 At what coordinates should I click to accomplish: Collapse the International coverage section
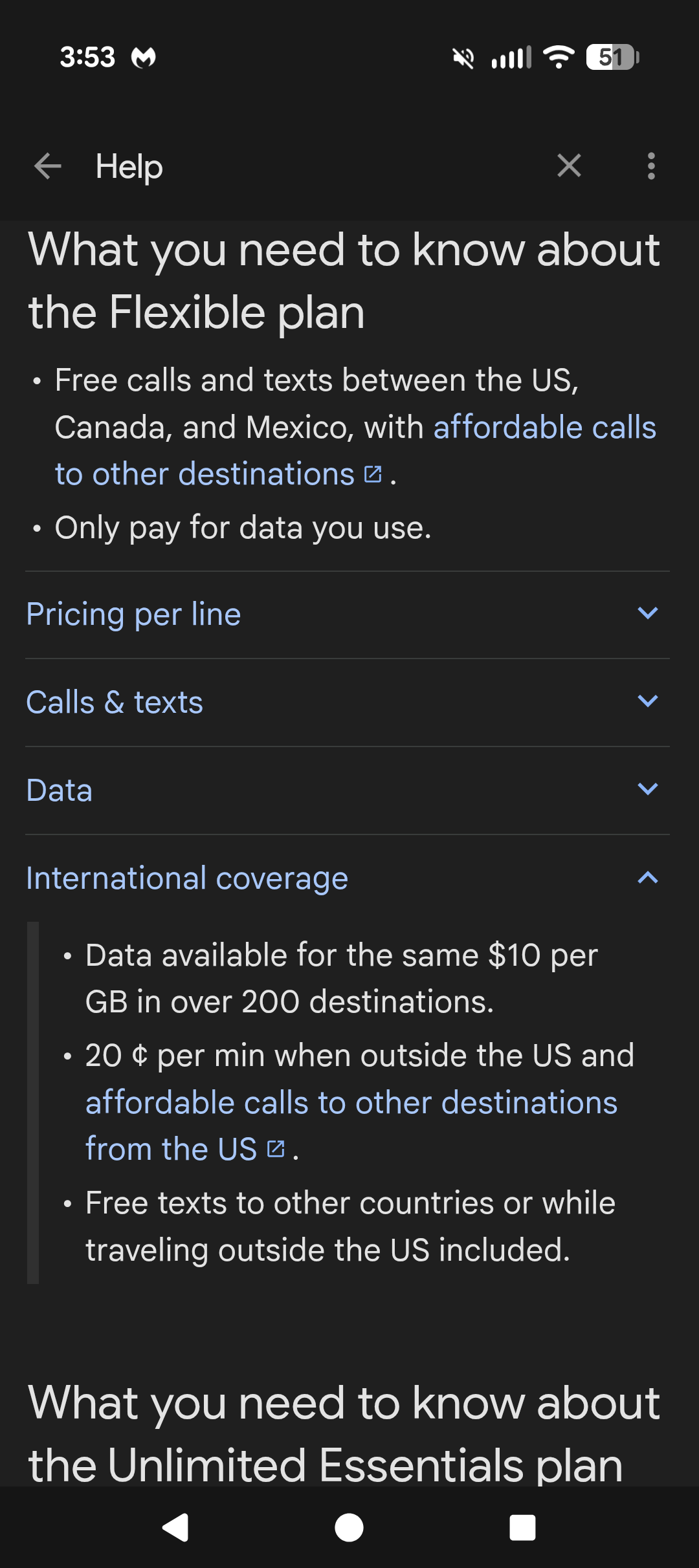click(647, 877)
